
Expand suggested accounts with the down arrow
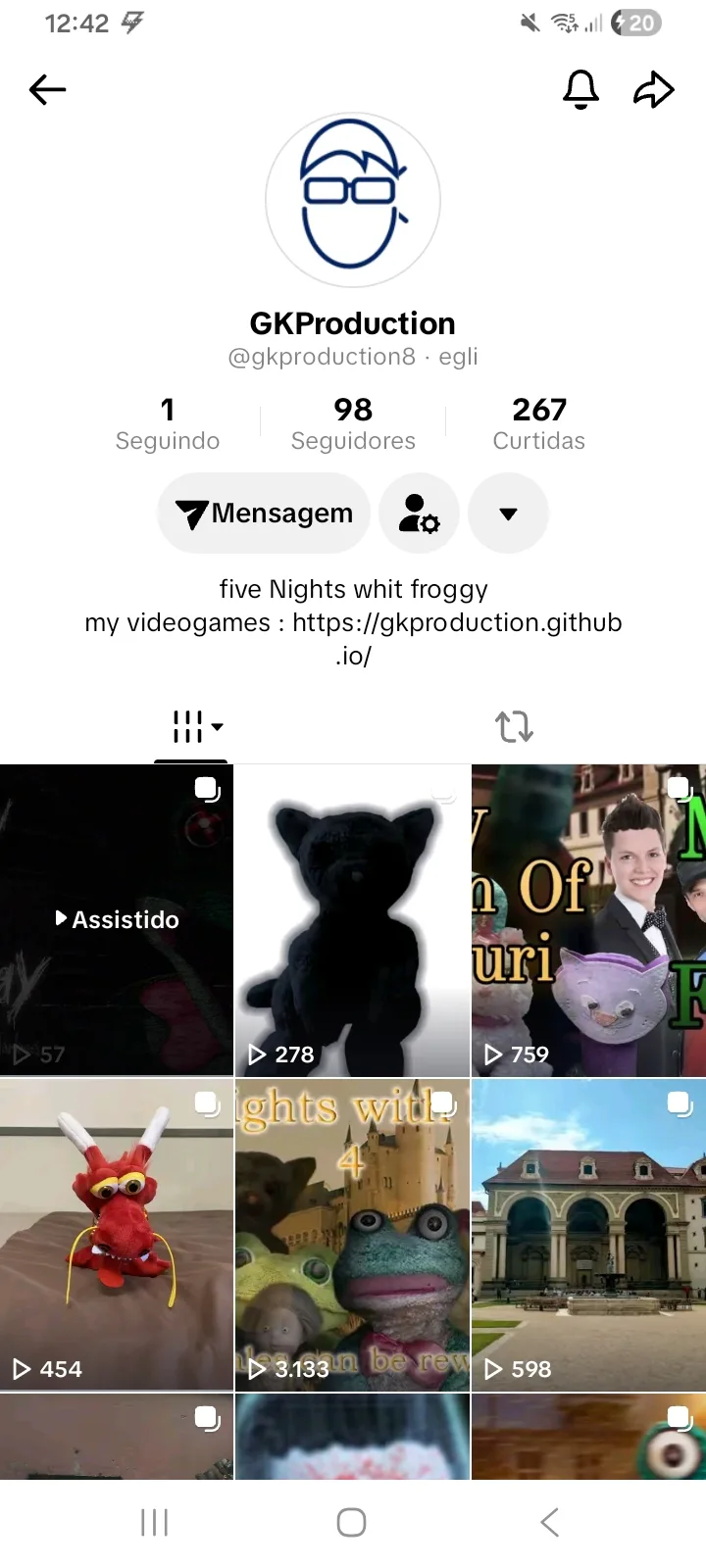[508, 514]
